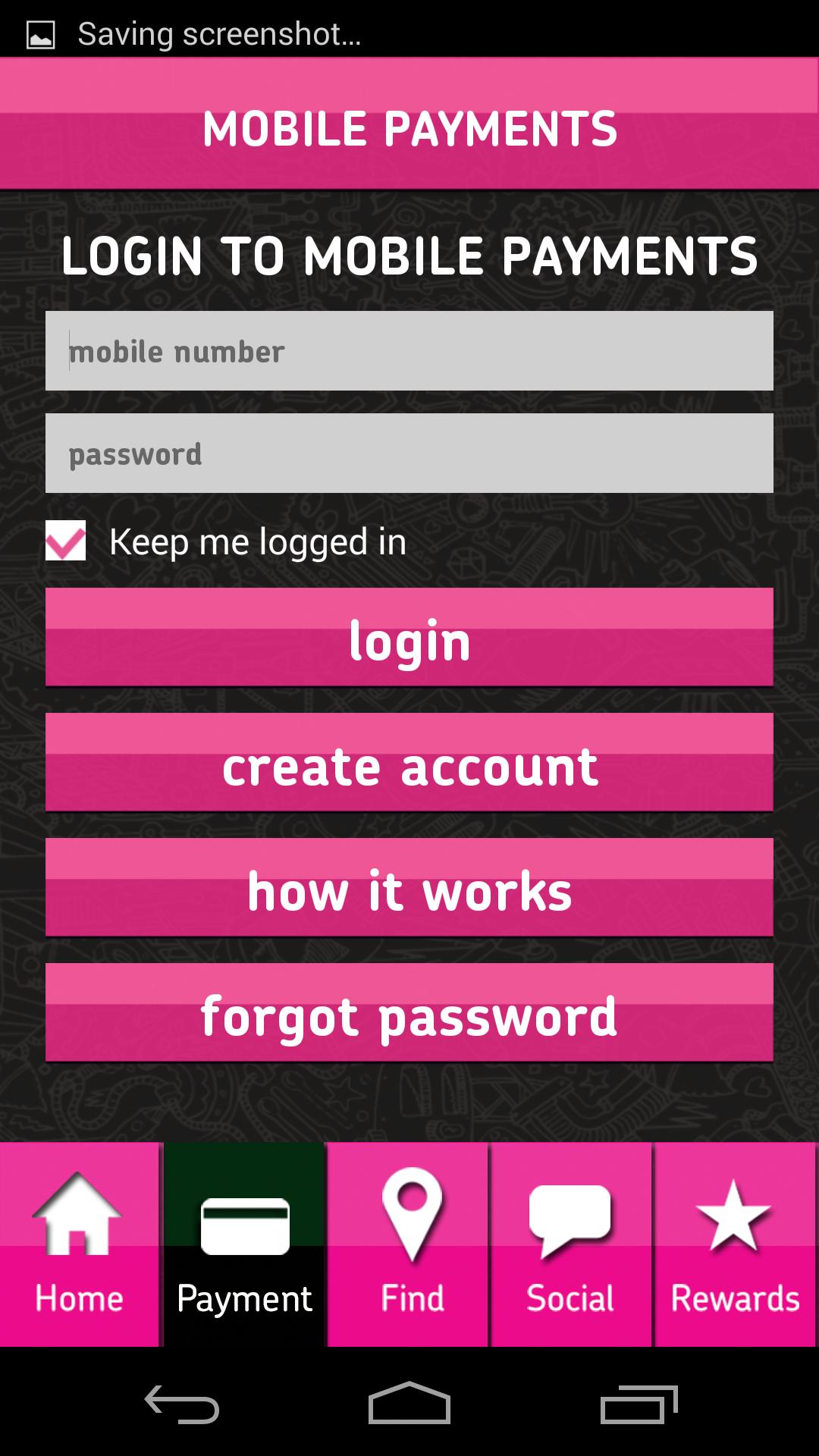Viewport: 819px width, 1456px height.
Task: Open the Social tab
Action: (x=570, y=1244)
